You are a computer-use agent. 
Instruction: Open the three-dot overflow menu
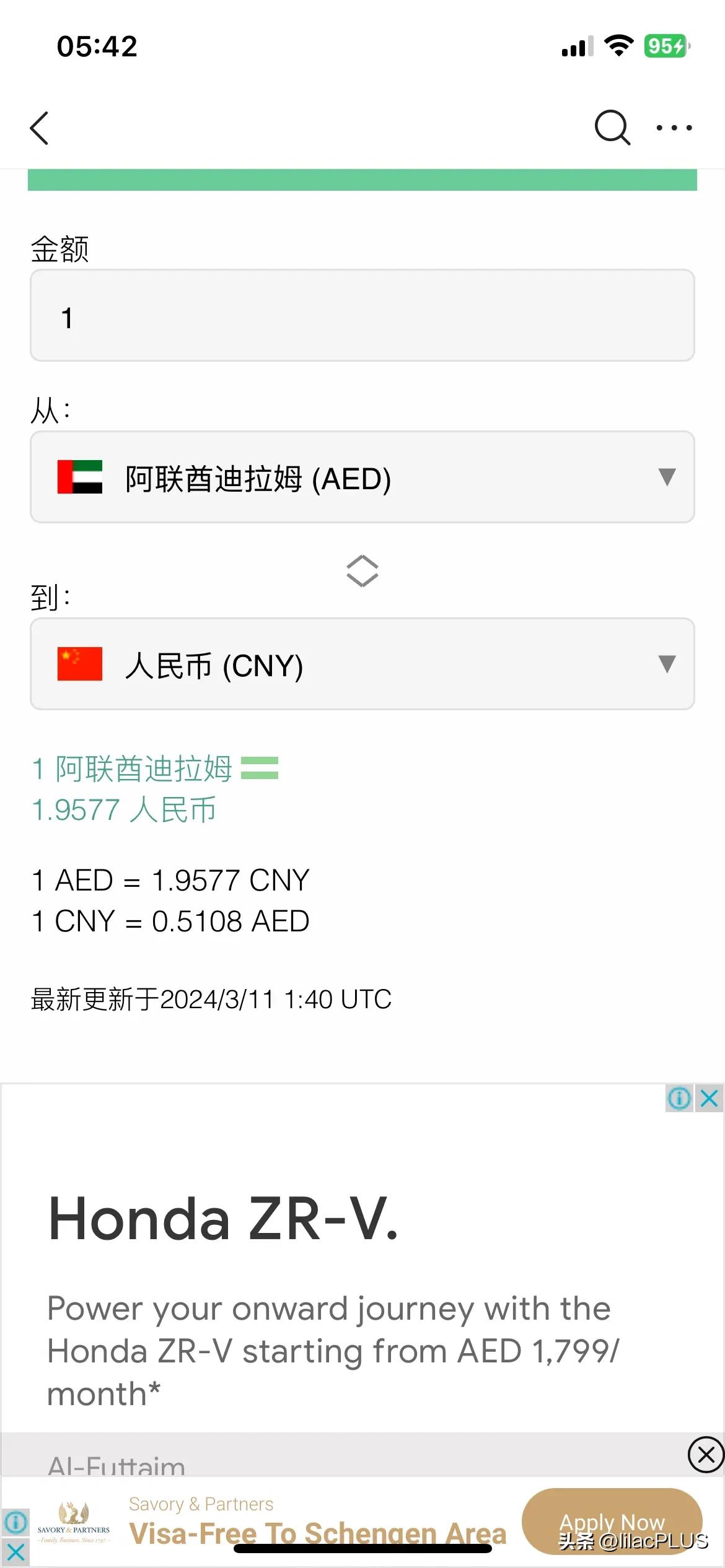674,128
